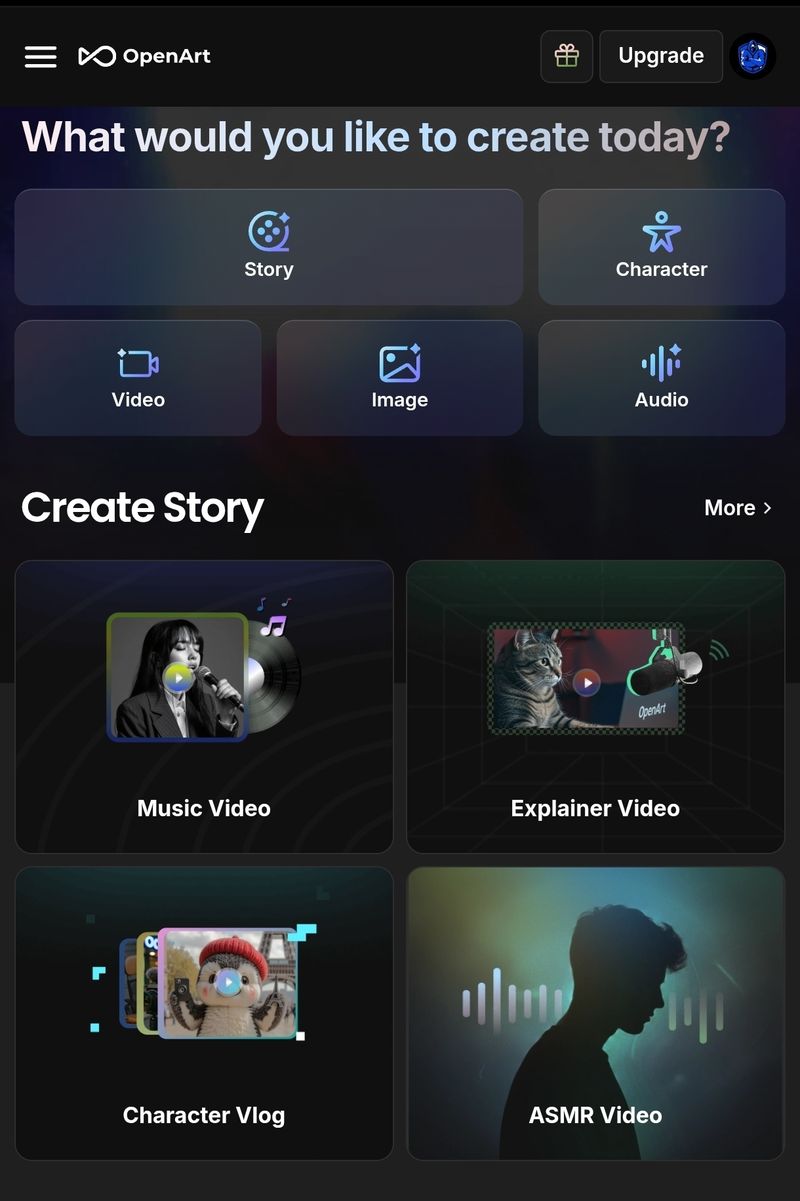Open the hamburger menu
The width and height of the screenshot is (800, 1201).
[40, 57]
